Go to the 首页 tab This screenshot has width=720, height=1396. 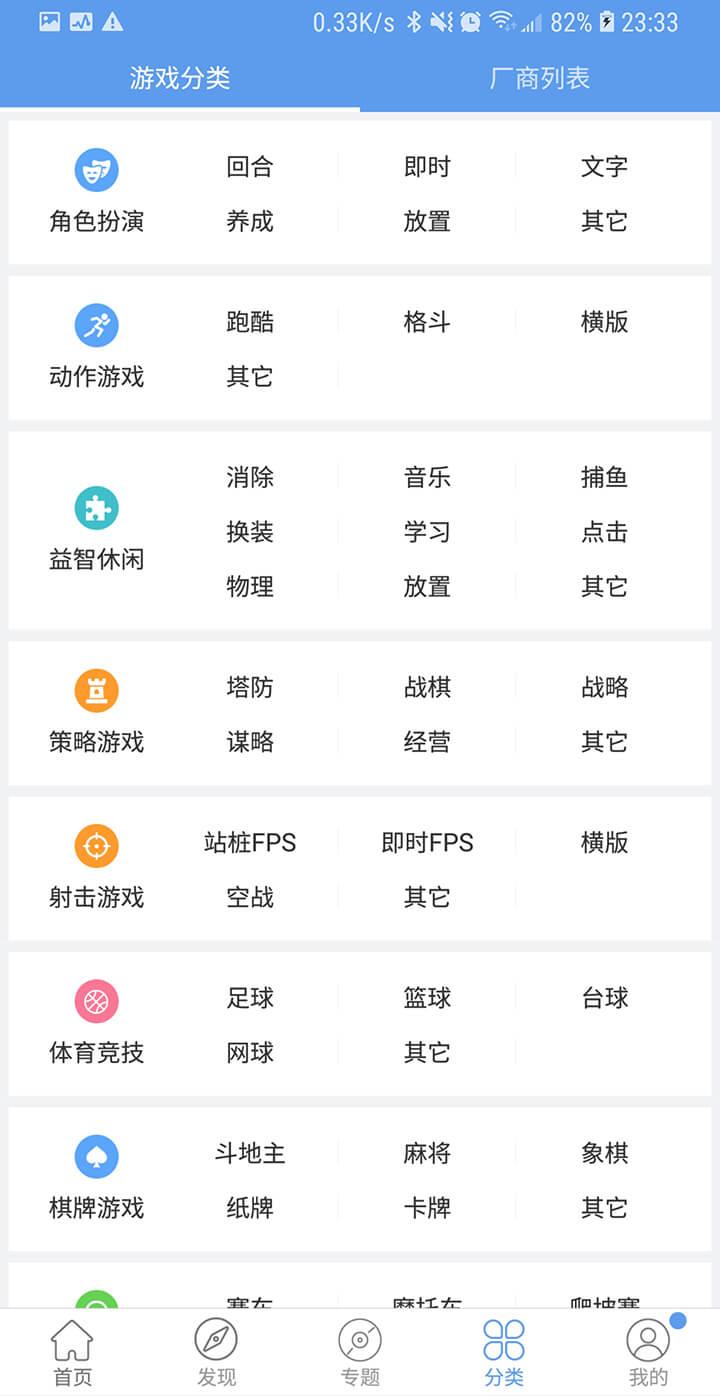(x=72, y=1352)
